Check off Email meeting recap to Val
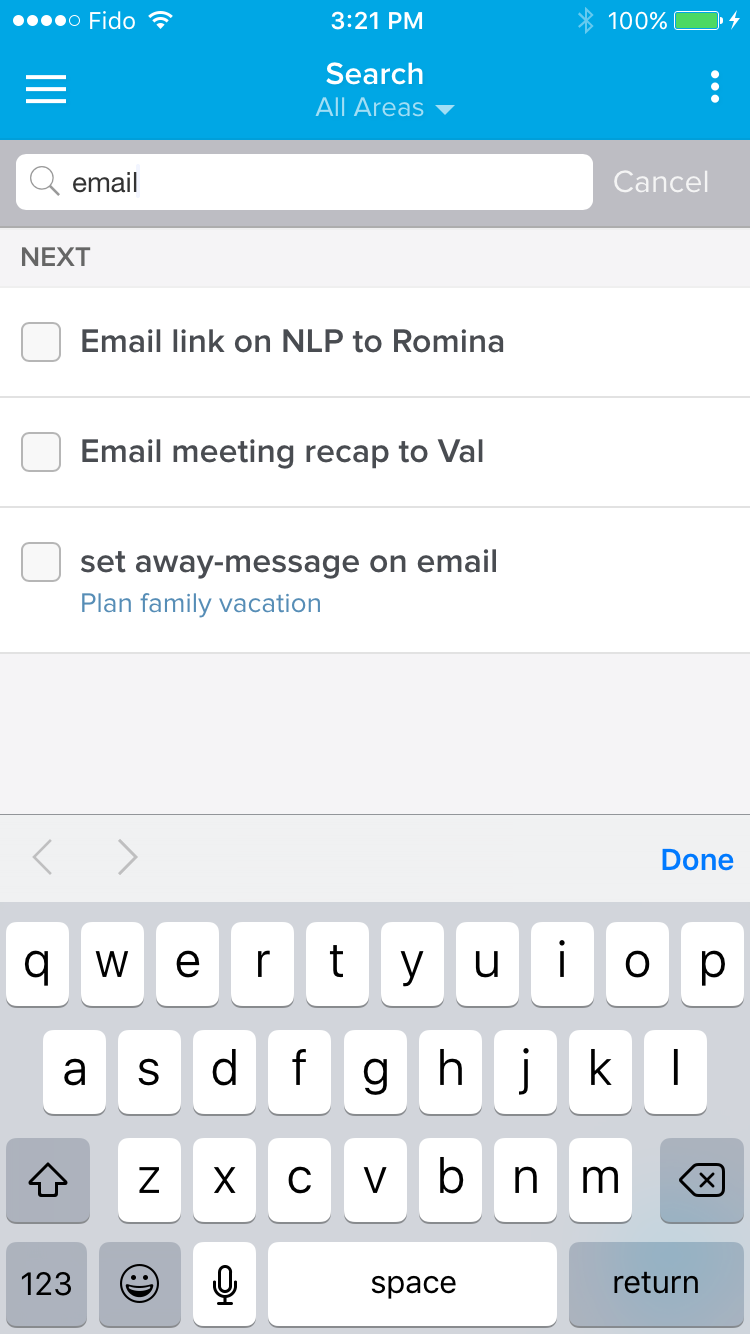The image size is (750, 1334). coord(41,452)
